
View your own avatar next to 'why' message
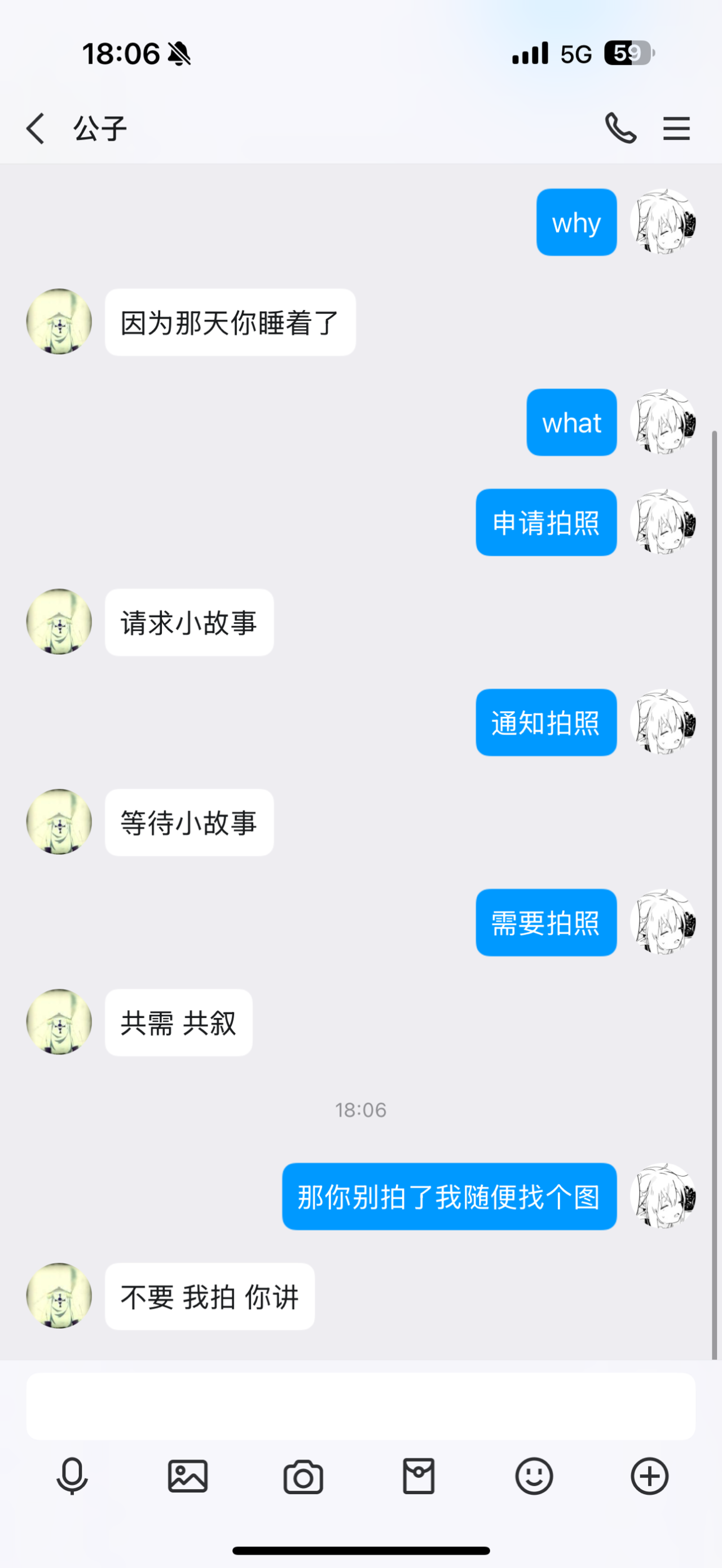coord(662,222)
